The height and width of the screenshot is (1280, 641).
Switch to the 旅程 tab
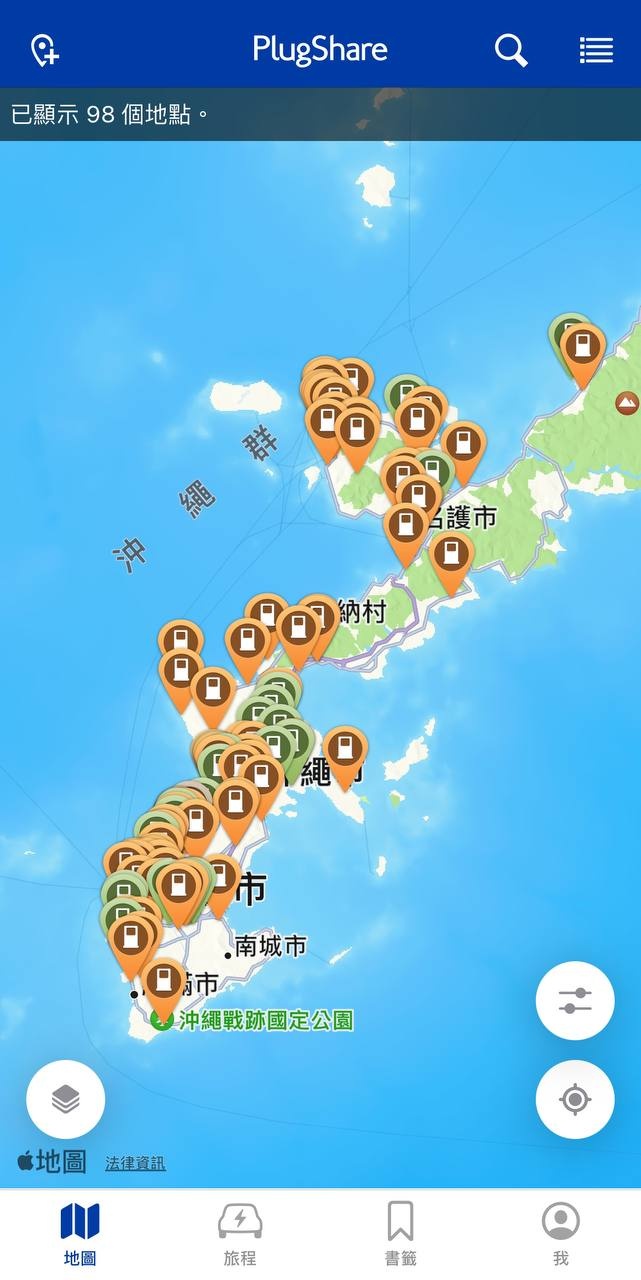240,1234
